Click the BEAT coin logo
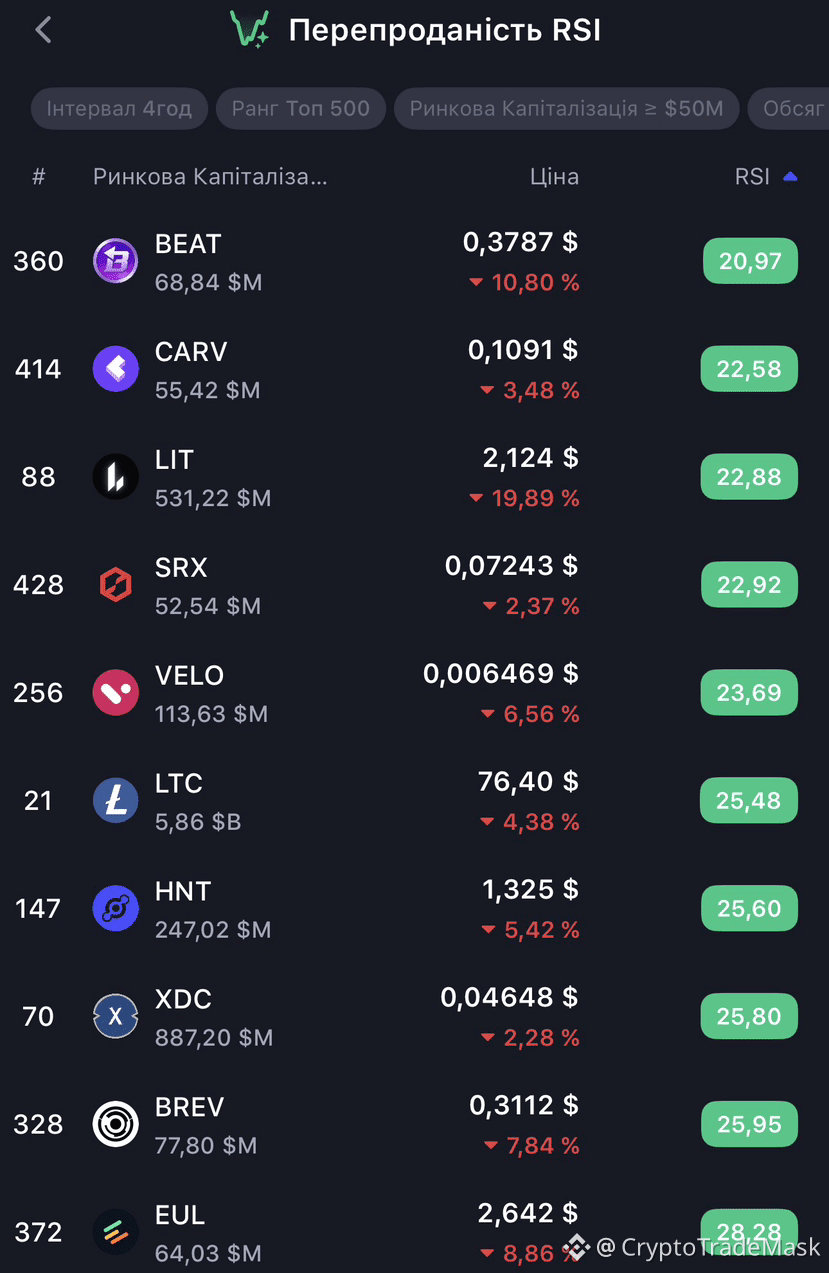The image size is (829, 1273). 115,261
